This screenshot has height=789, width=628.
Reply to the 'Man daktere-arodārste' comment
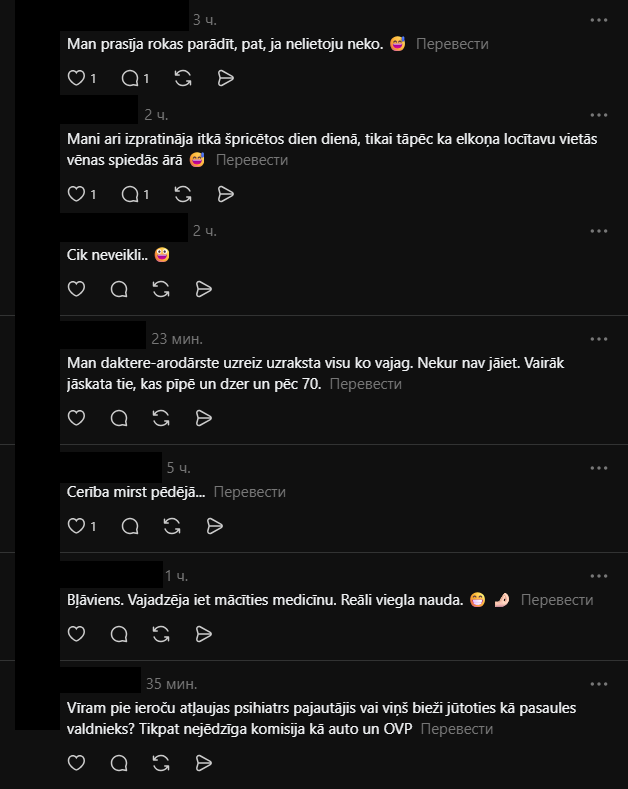(119, 418)
